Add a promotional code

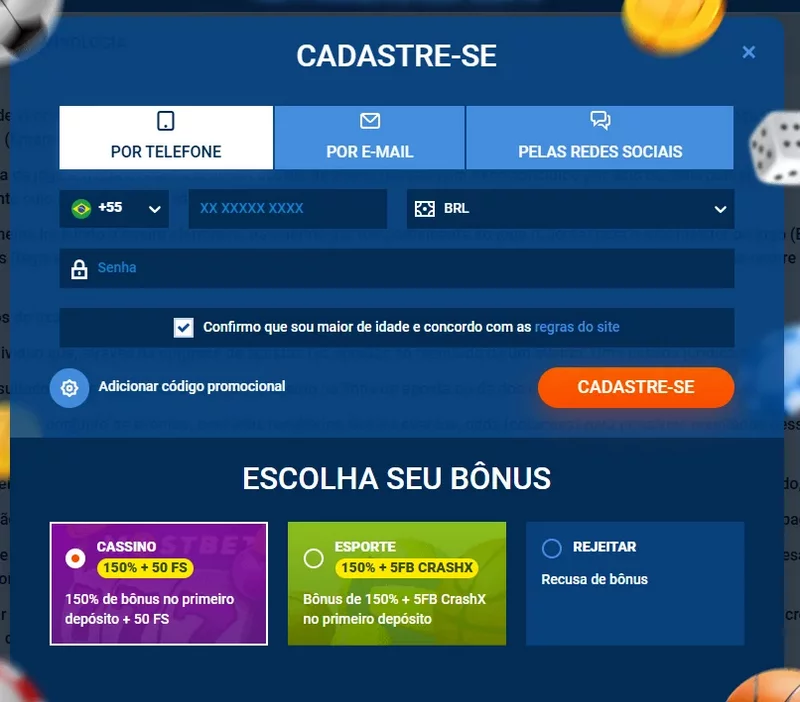coord(170,387)
